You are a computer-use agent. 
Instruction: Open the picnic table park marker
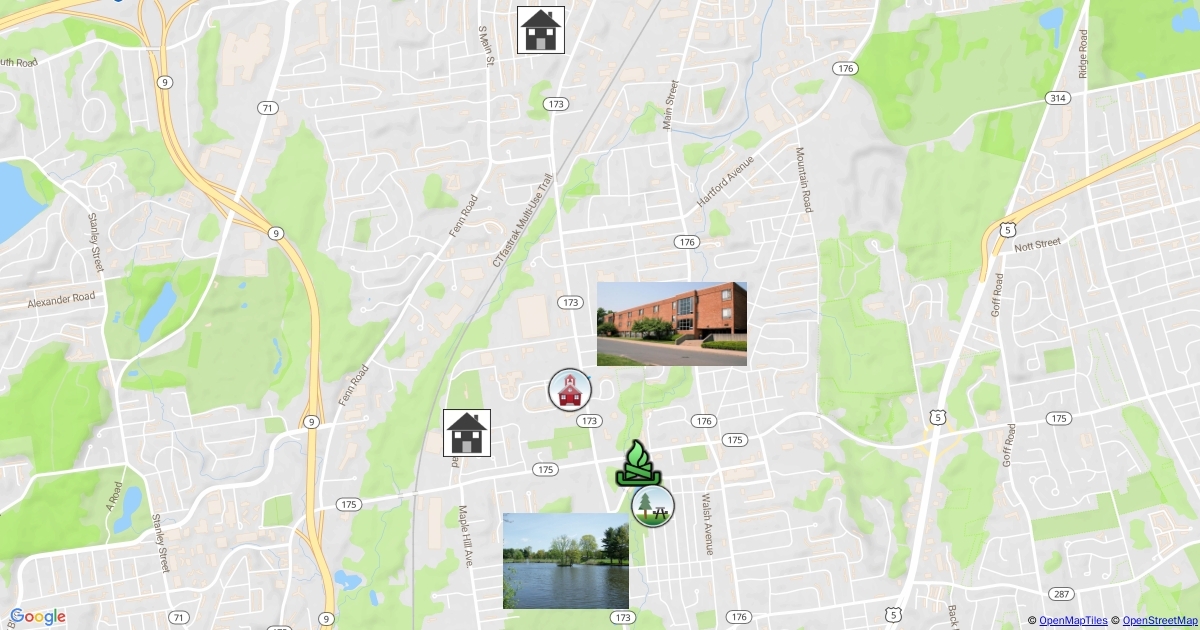653,506
